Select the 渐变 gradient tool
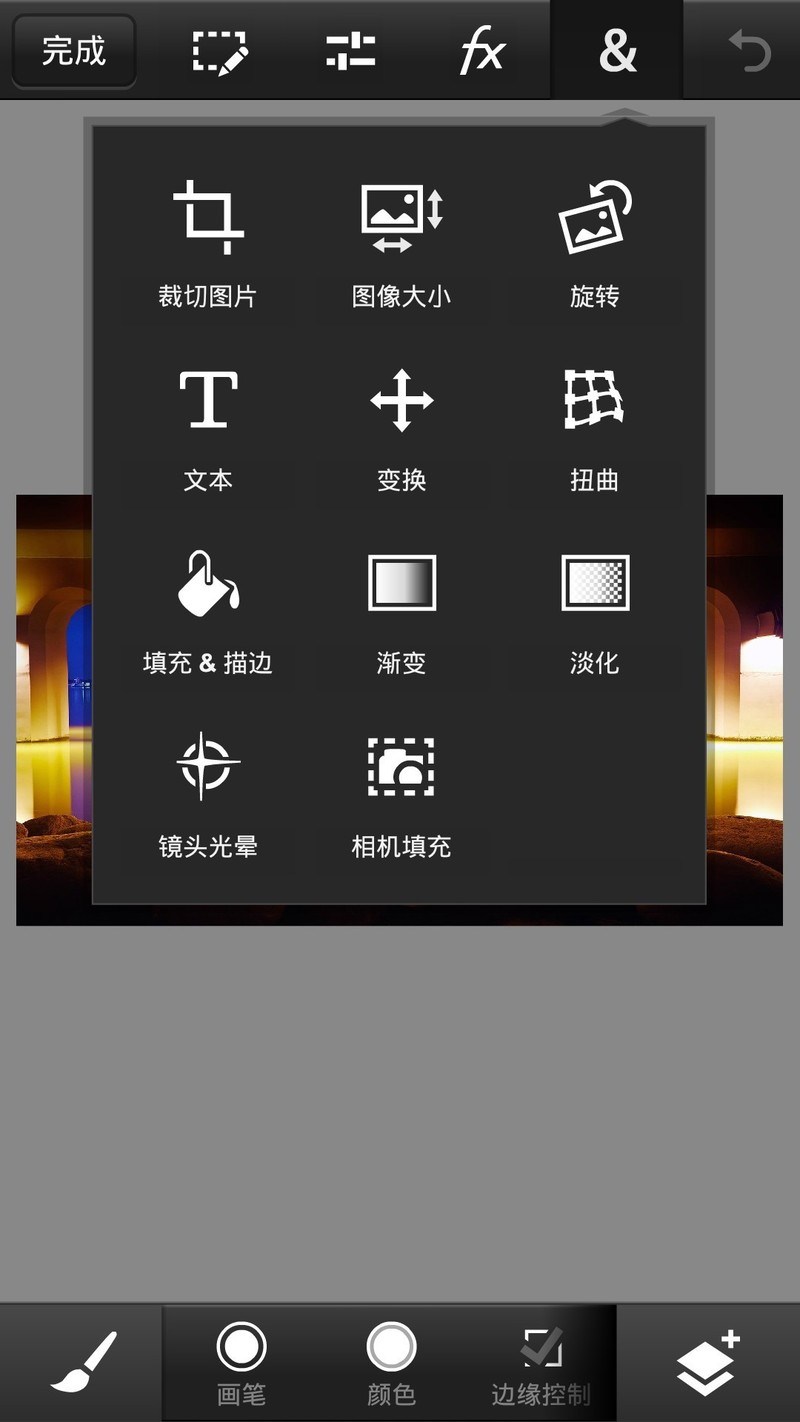Screen dimensions: 800x1422 click(400, 610)
